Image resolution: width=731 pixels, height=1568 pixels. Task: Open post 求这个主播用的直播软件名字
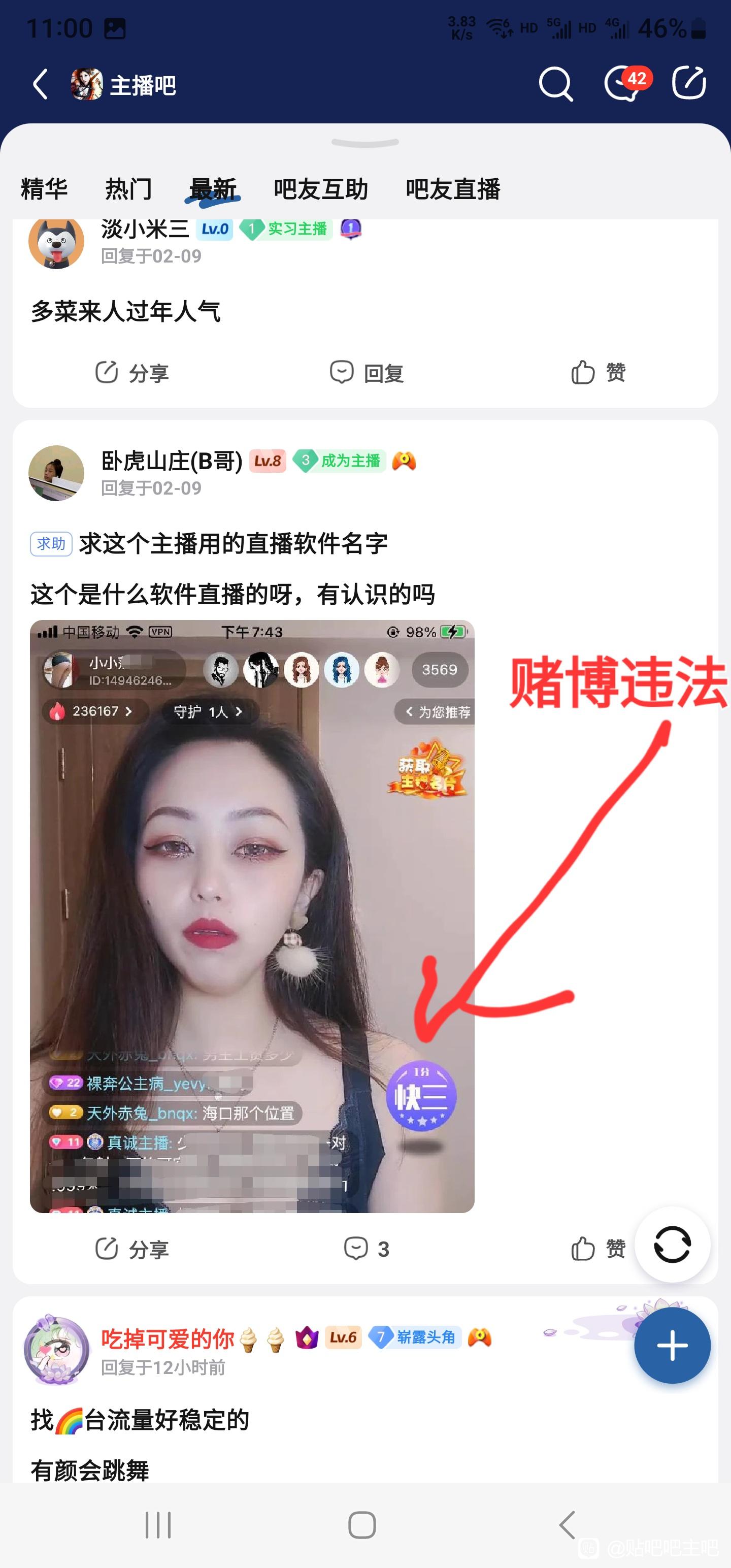tap(233, 543)
